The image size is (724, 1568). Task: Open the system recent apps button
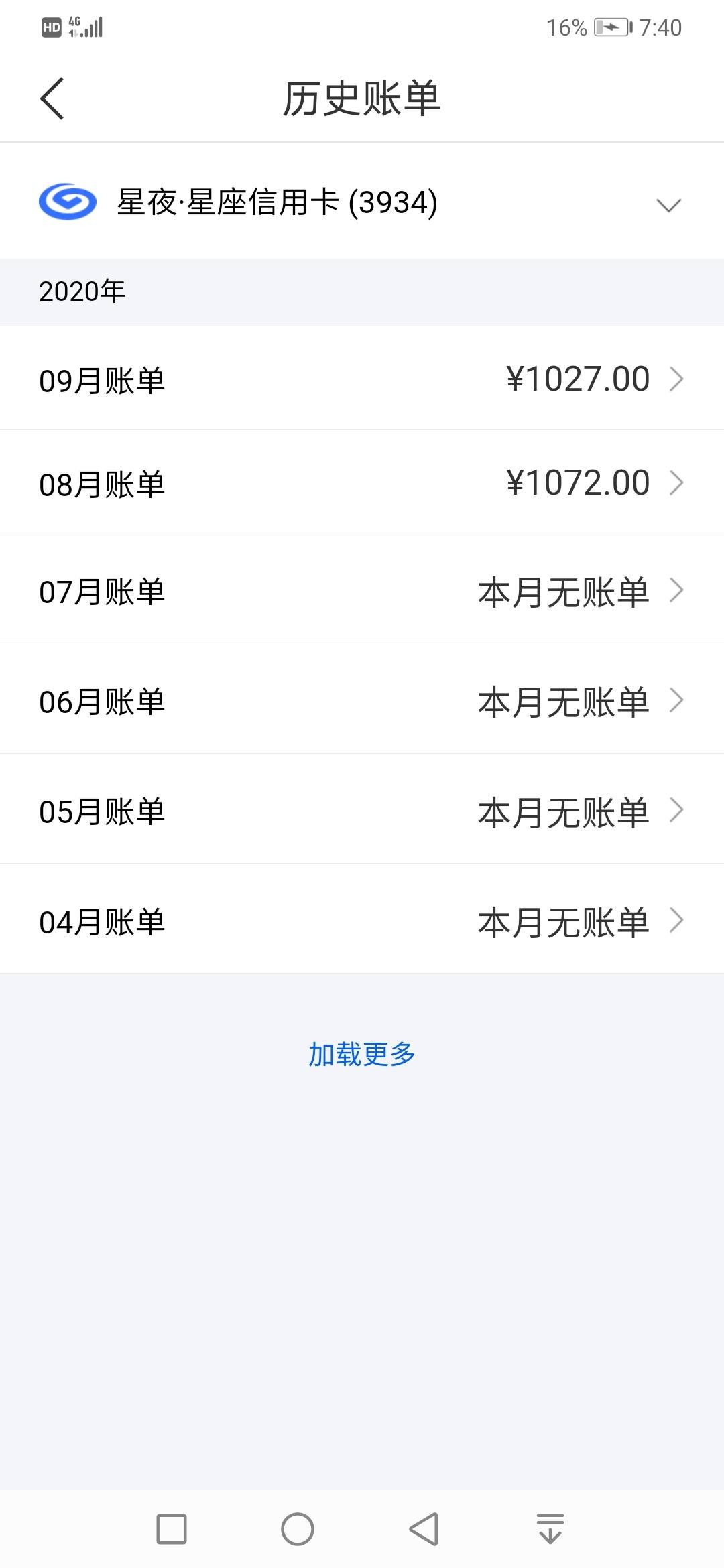(172, 1529)
